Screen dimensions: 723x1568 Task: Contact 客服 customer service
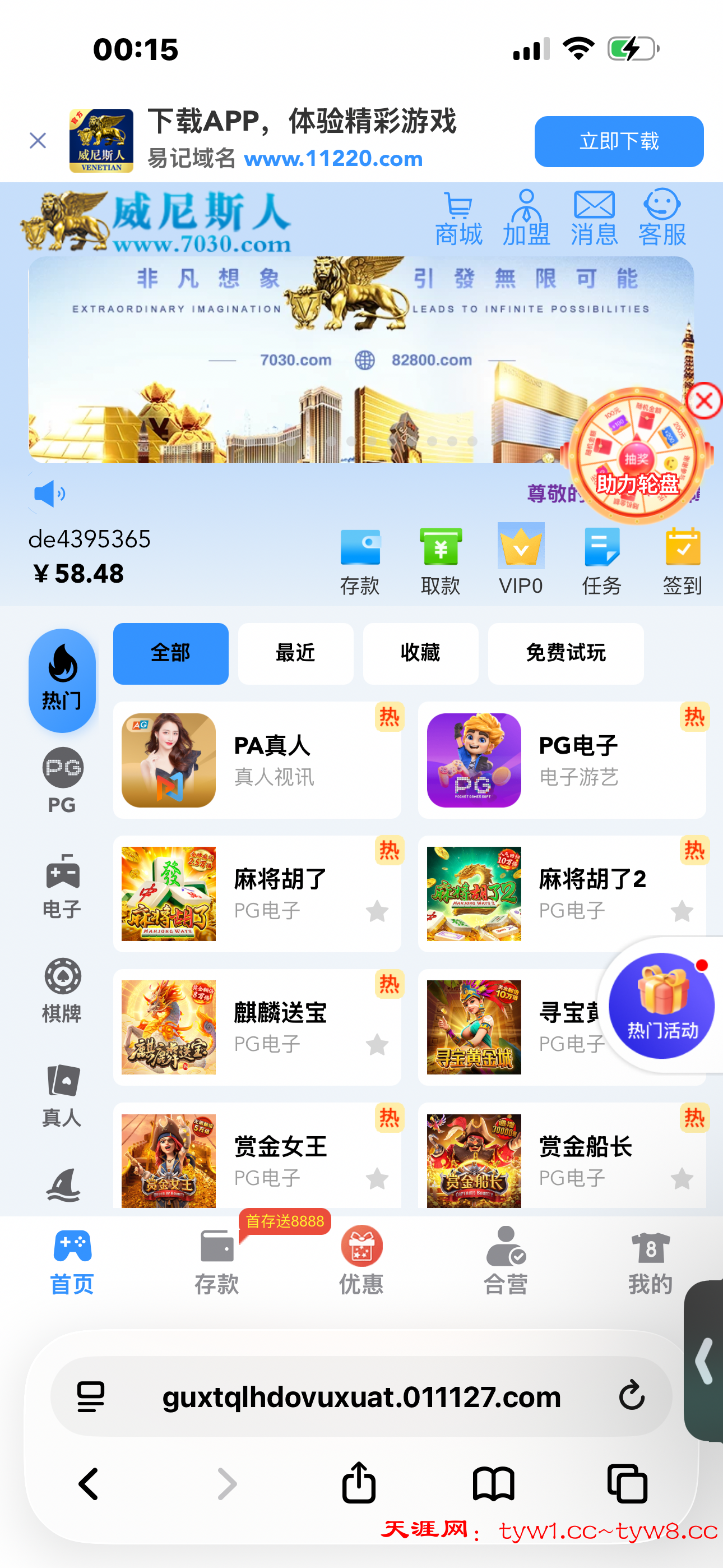click(662, 219)
